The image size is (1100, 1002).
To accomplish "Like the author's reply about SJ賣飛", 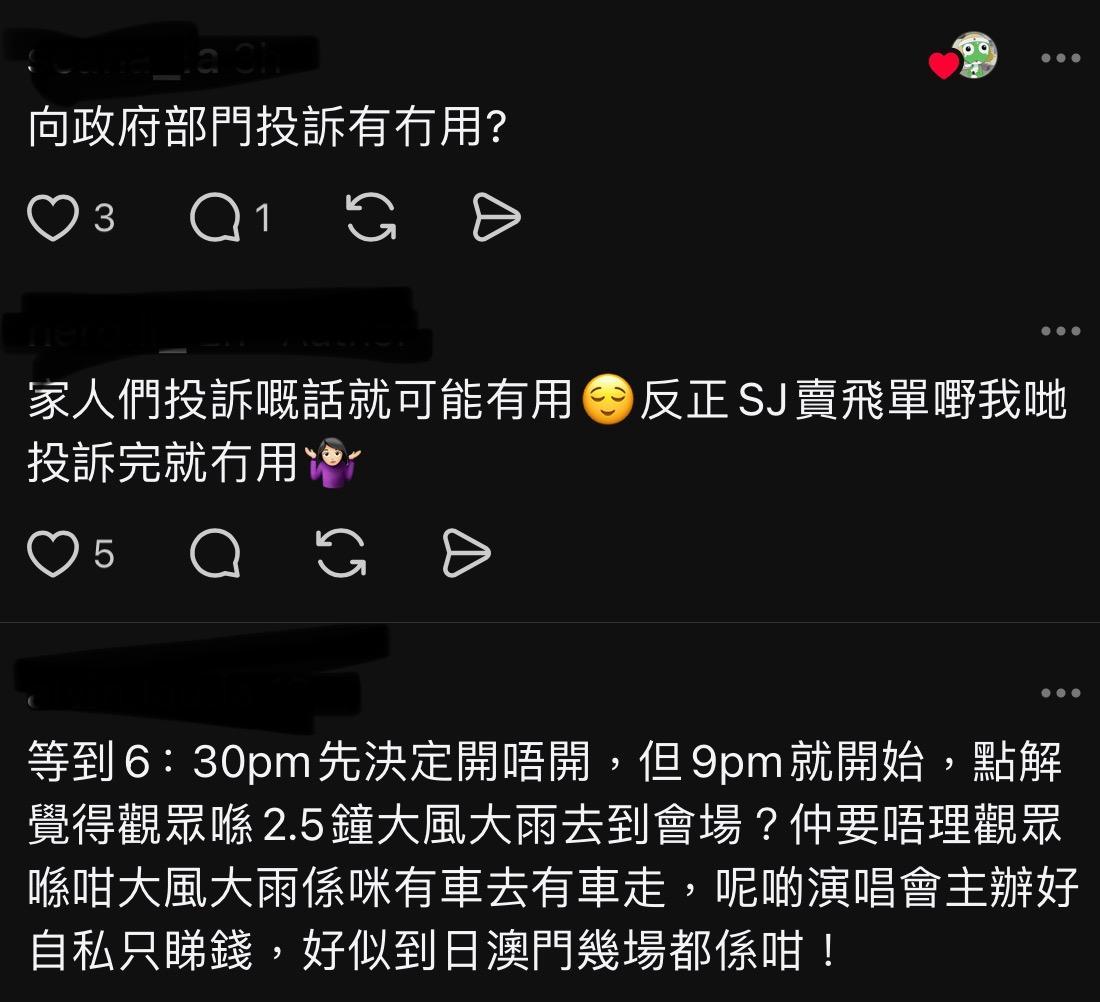I will [52, 553].
